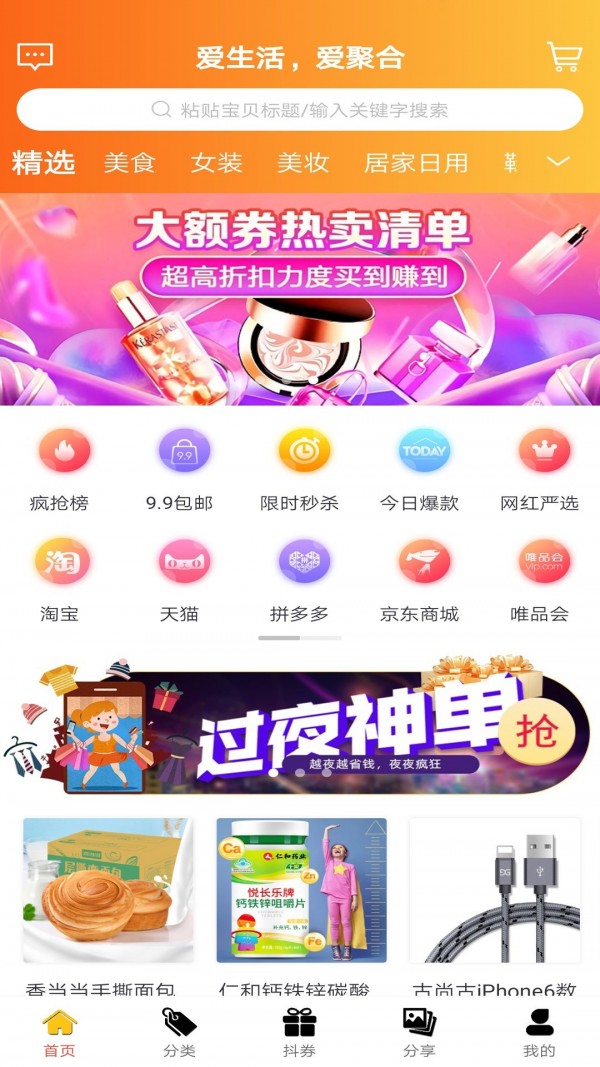
Task: Select the 居家日用 category tab
Action: pyautogui.click(x=416, y=163)
